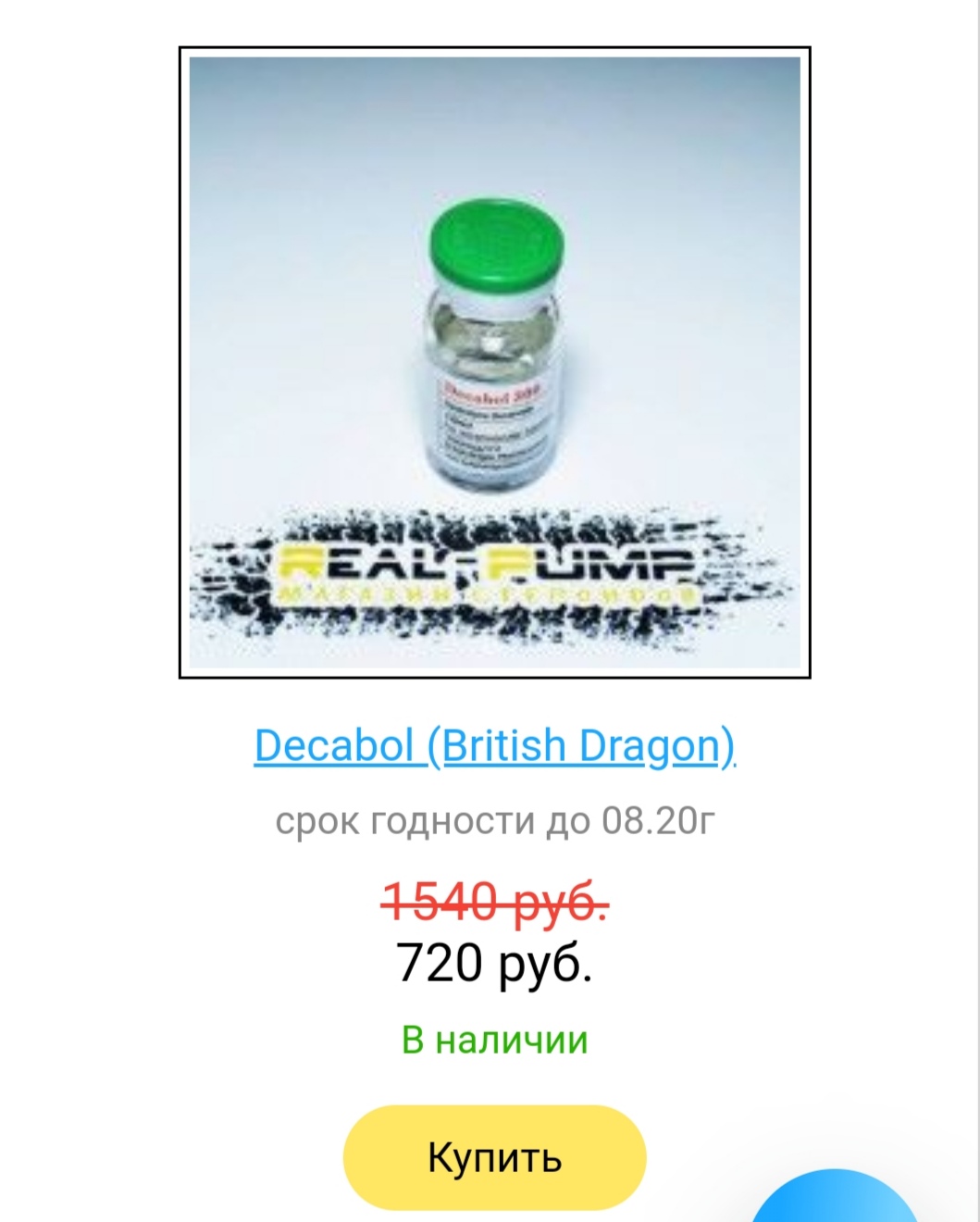The image size is (980, 1222).
Task: Tap the blue floating round button
Action: (837, 1202)
